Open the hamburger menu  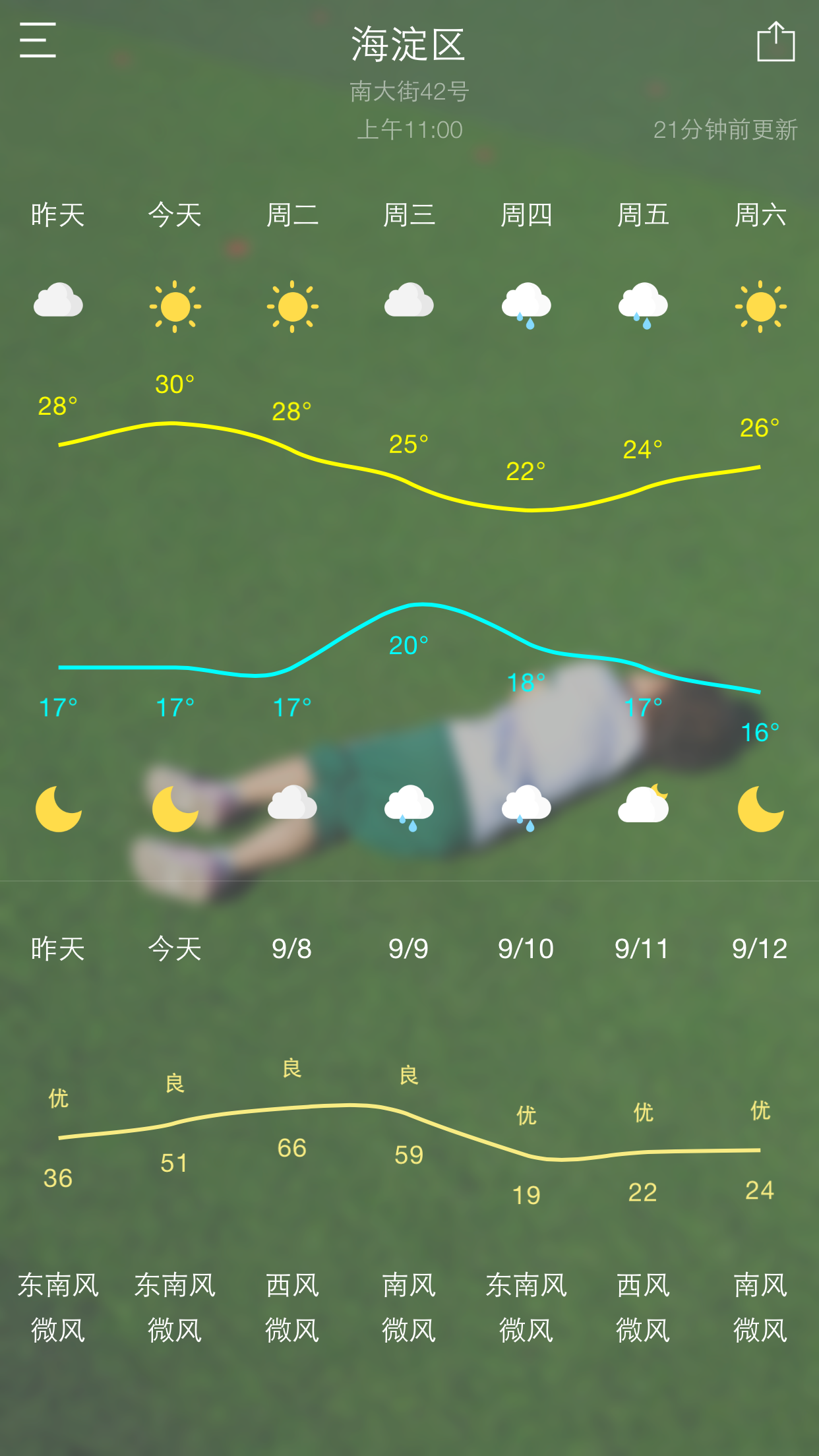pos(38,40)
